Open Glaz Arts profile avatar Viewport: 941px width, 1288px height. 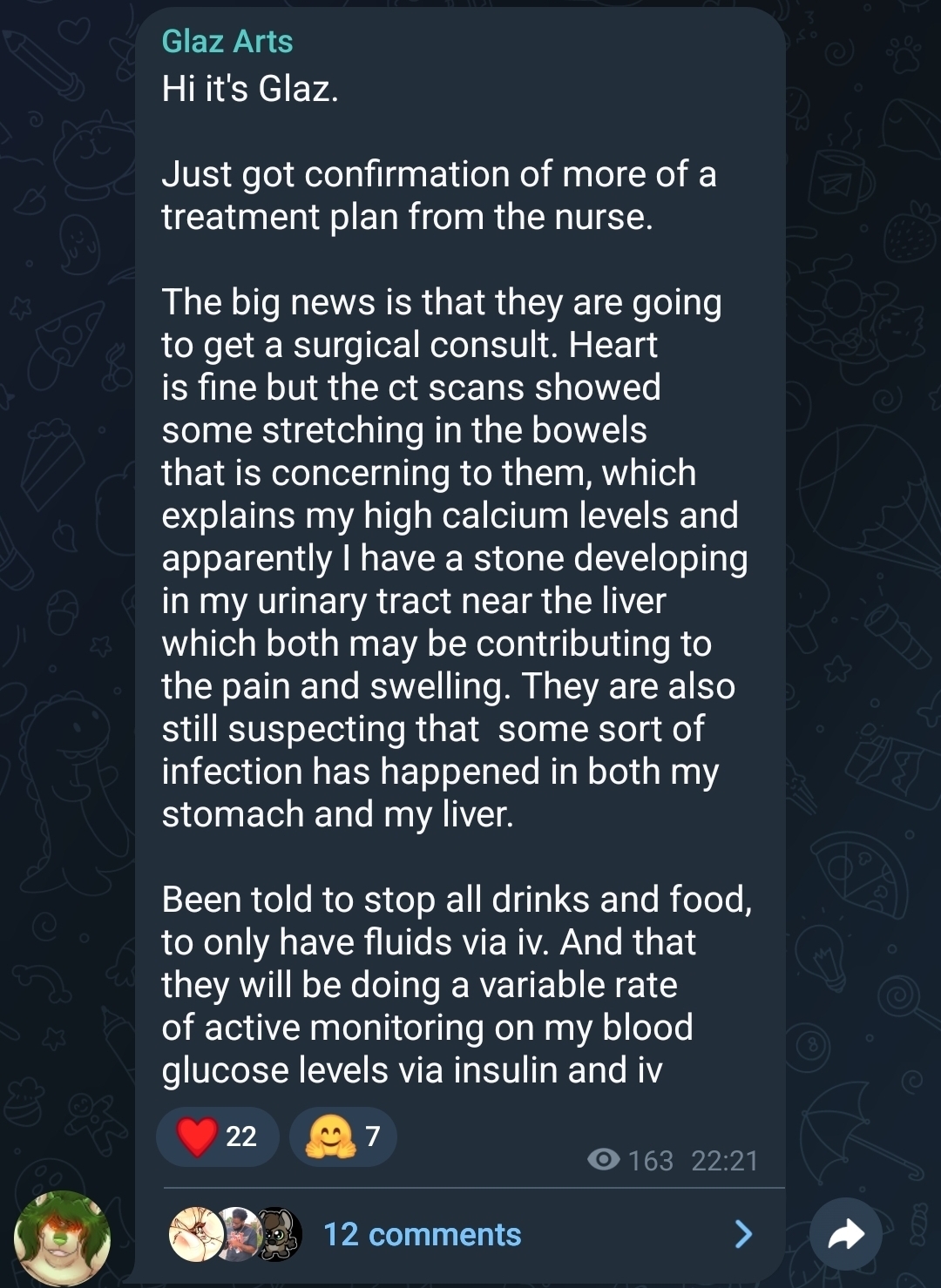(x=62, y=1237)
